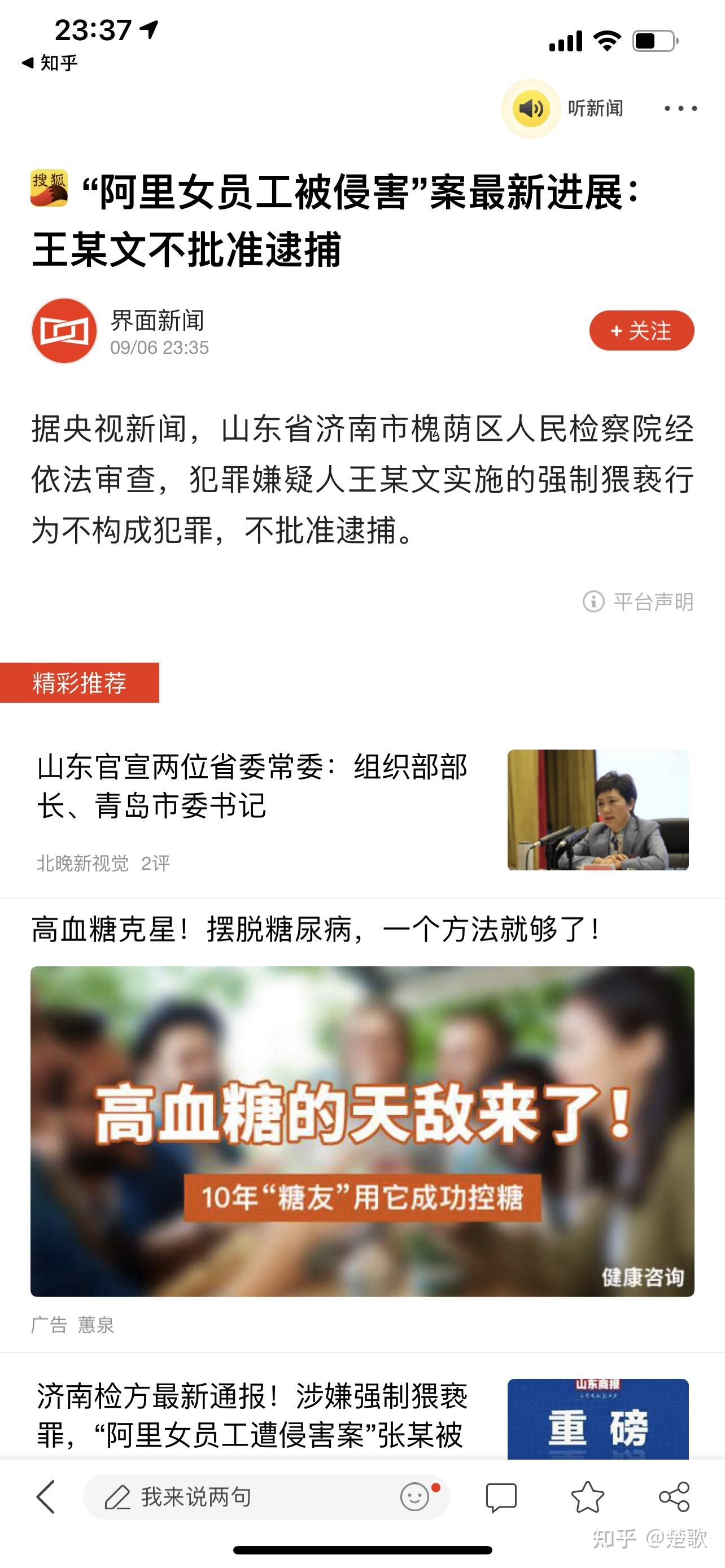
Task: Open the 界面新闻 publisher profile avatar
Action: click(64, 331)
